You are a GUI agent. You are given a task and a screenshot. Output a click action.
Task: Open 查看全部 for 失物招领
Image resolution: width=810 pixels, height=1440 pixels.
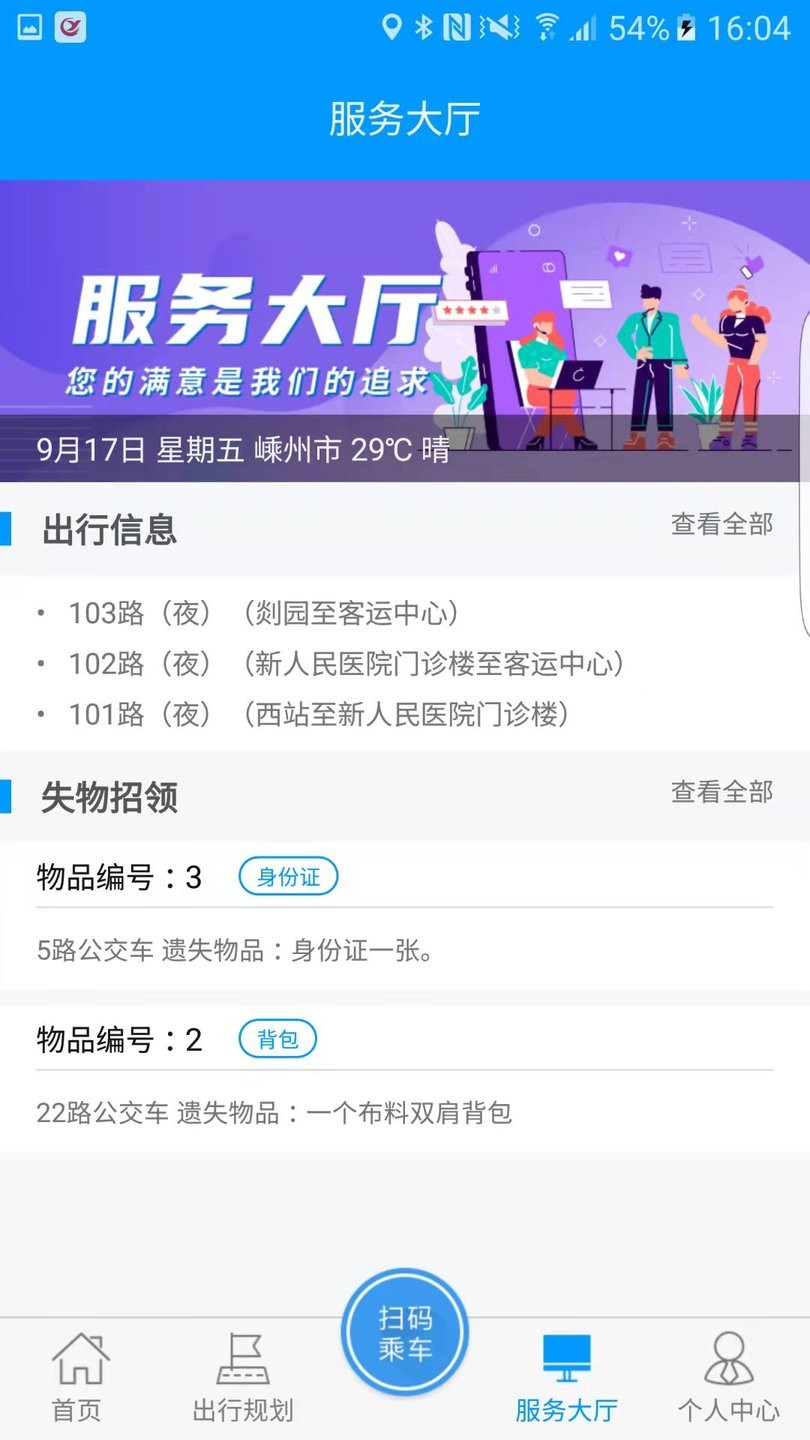722,791
